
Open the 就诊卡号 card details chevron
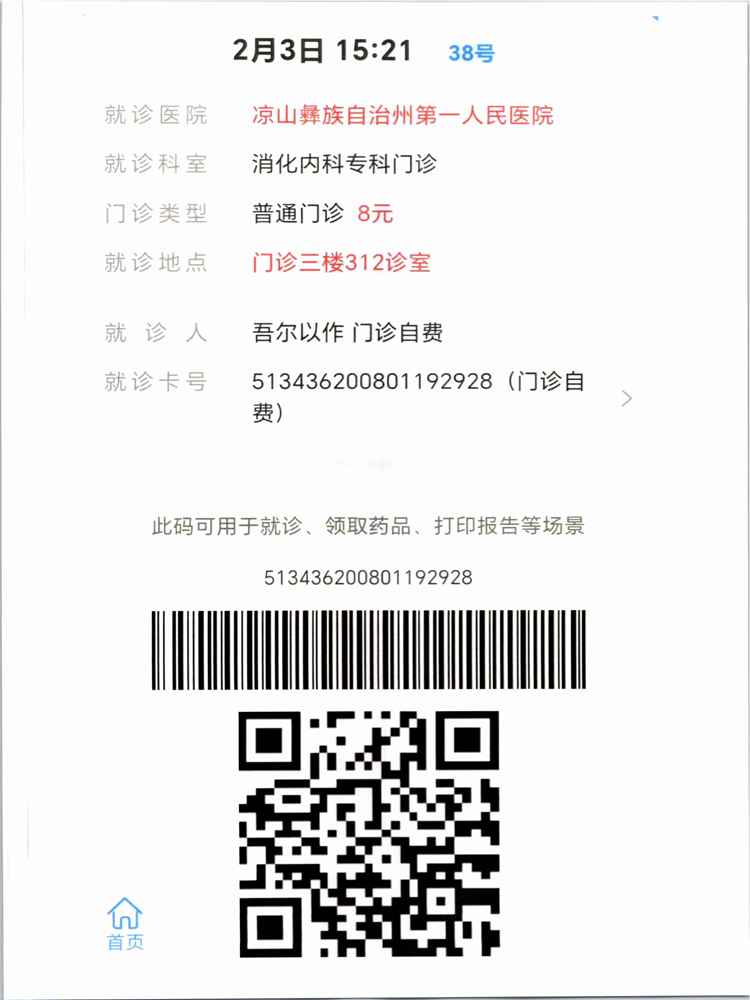pos(627,398)
